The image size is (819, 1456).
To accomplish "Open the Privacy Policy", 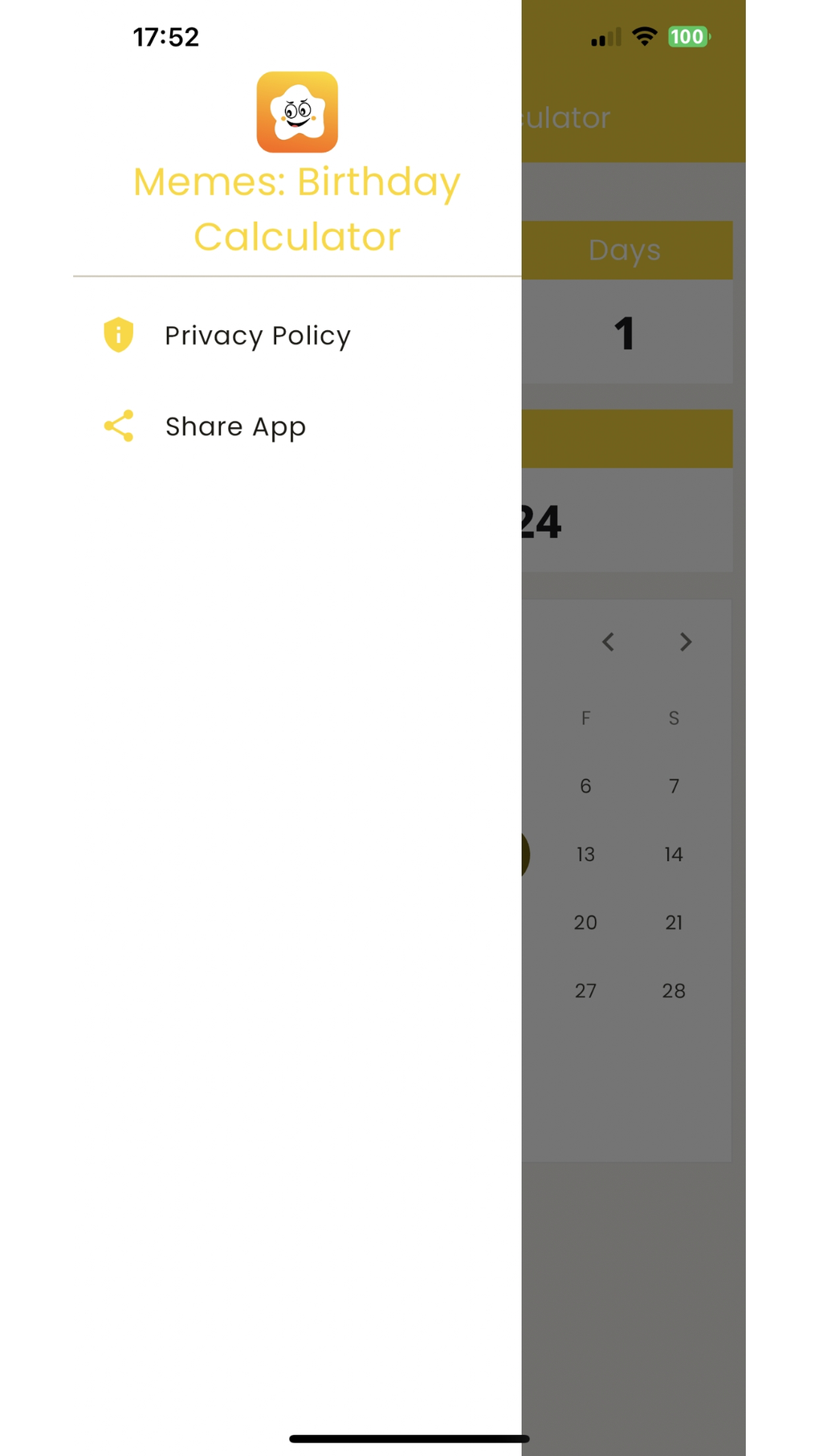I will [x=257, y=336].
